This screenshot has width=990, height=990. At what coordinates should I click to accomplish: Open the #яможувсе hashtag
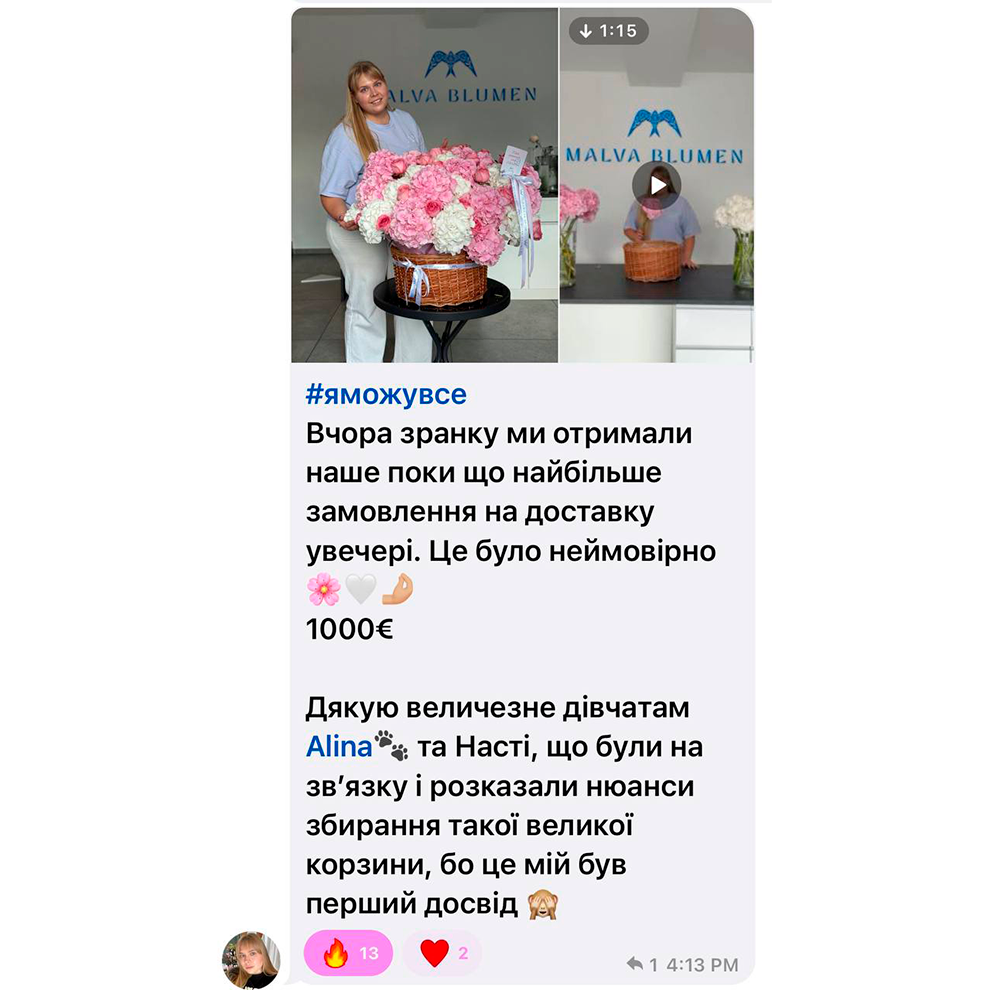(385, 394)
